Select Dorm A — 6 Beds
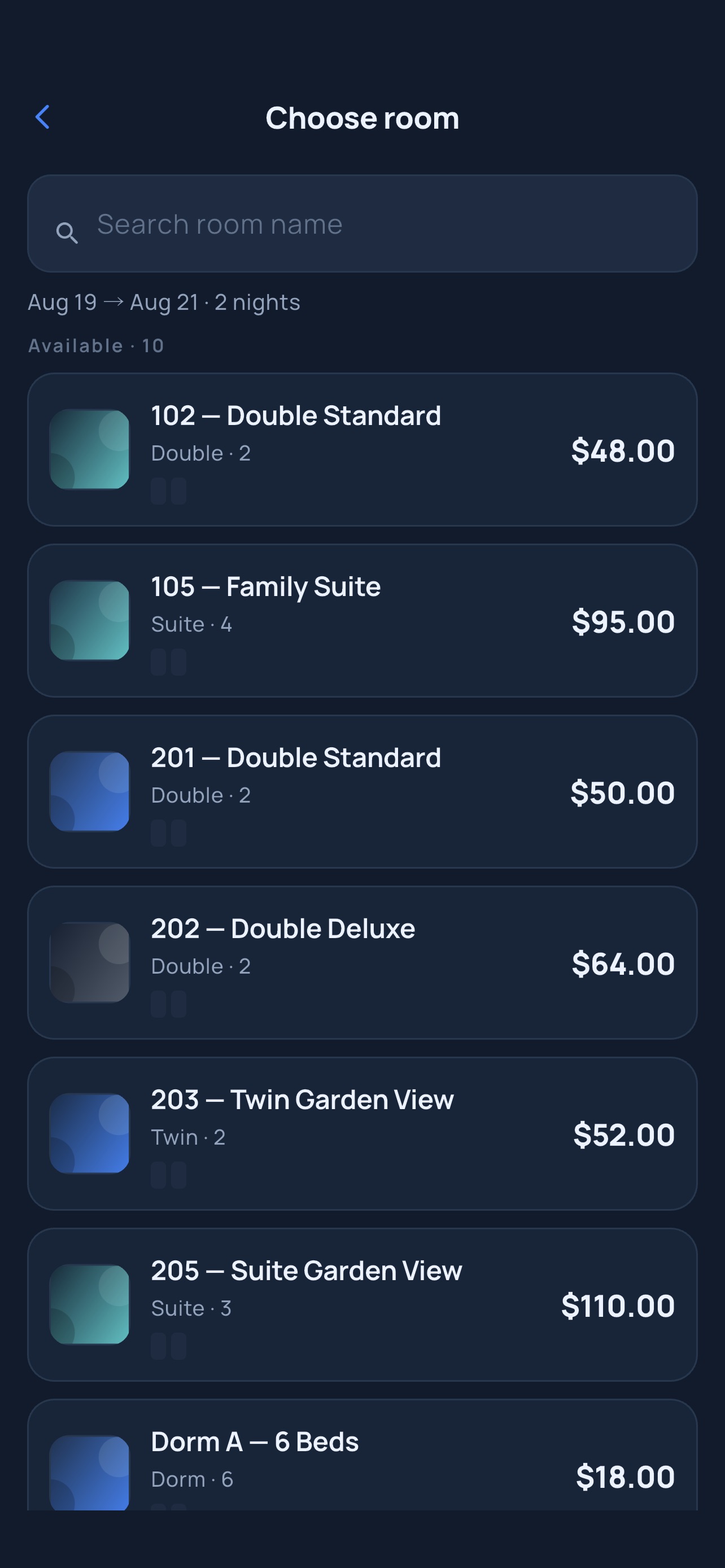 (x=362, y=1454)
